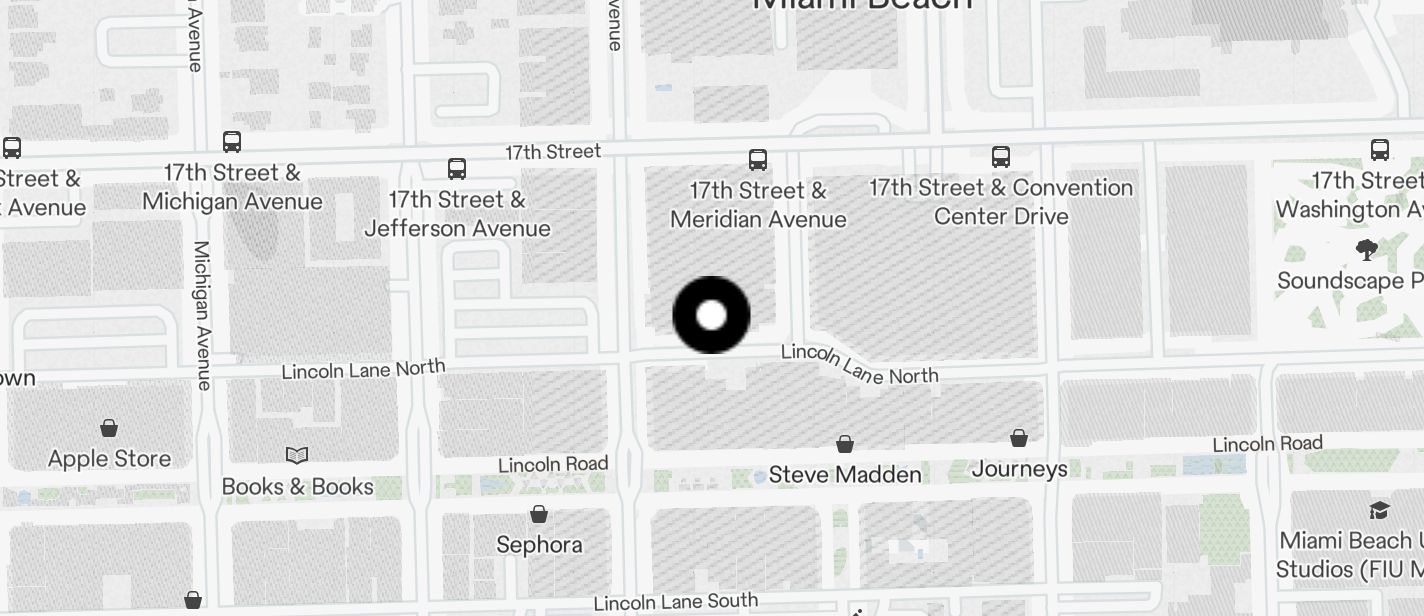Open the Soundscape Park marker

pyautogui.click(x=1366, y=250)
